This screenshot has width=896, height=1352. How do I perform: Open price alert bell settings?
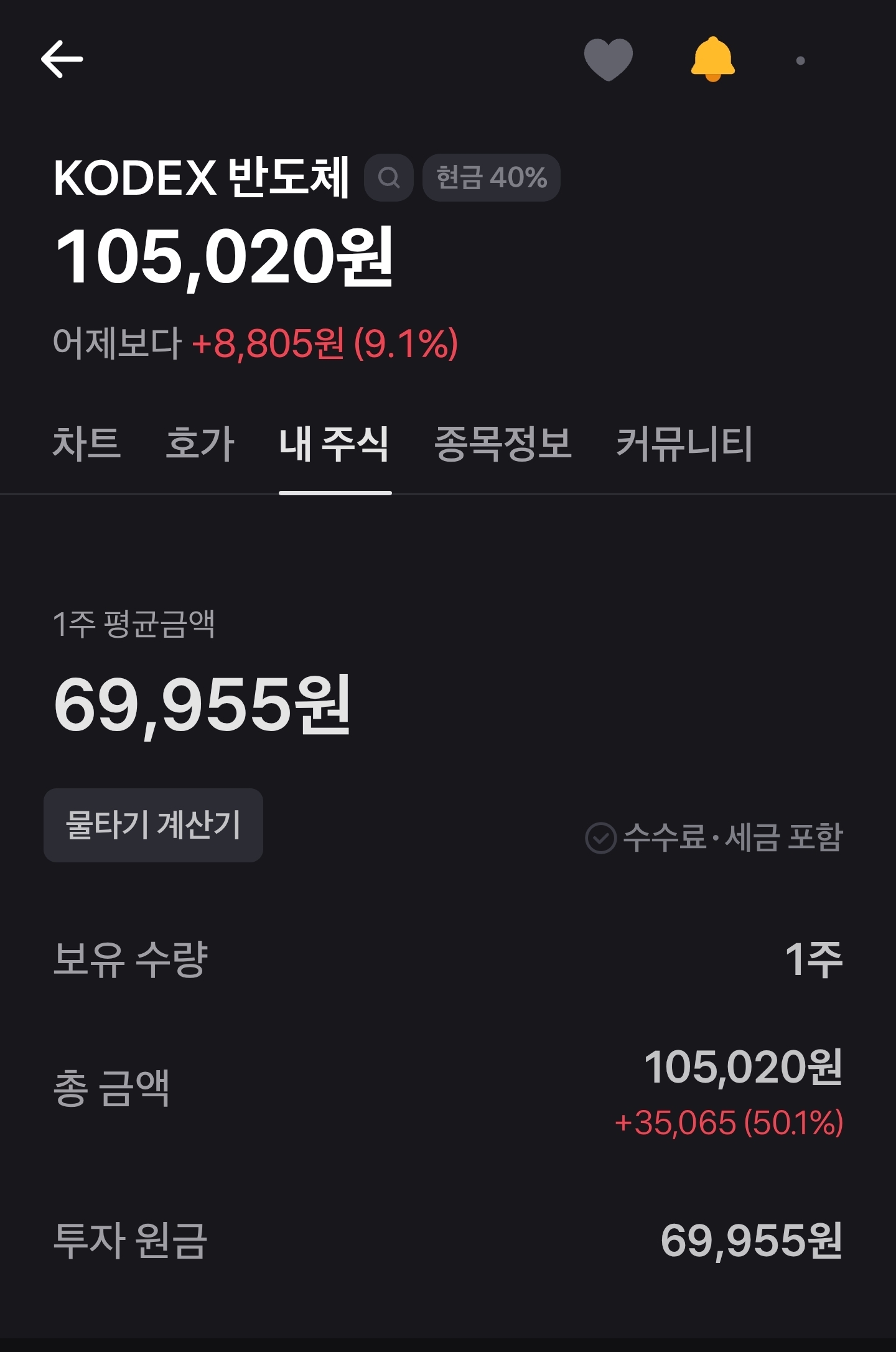(x=713, y=59)
